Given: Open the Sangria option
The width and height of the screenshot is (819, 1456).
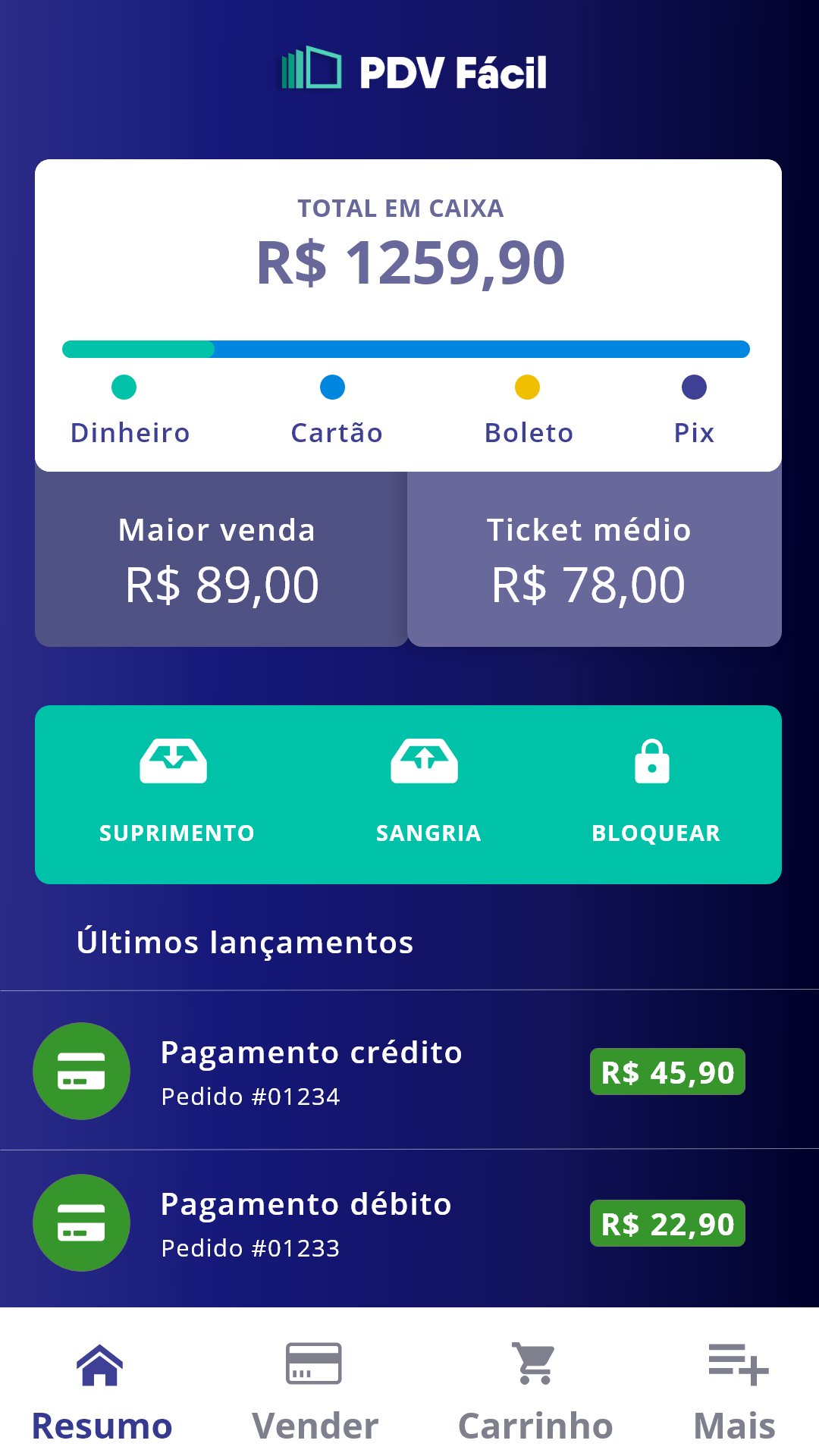Looking at the screenshot, I should (x=427, y=792).
